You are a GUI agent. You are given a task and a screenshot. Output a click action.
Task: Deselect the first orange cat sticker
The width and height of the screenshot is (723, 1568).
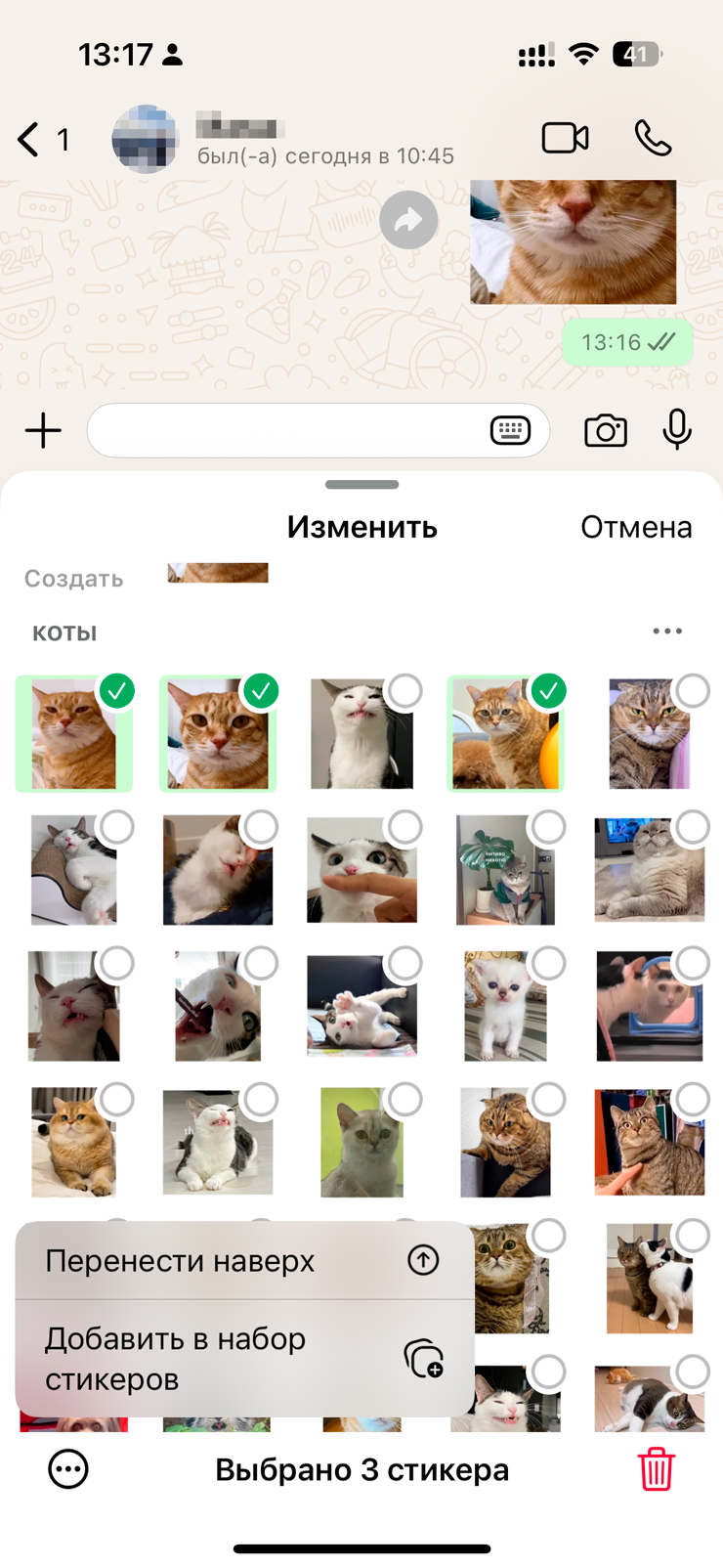74,734
